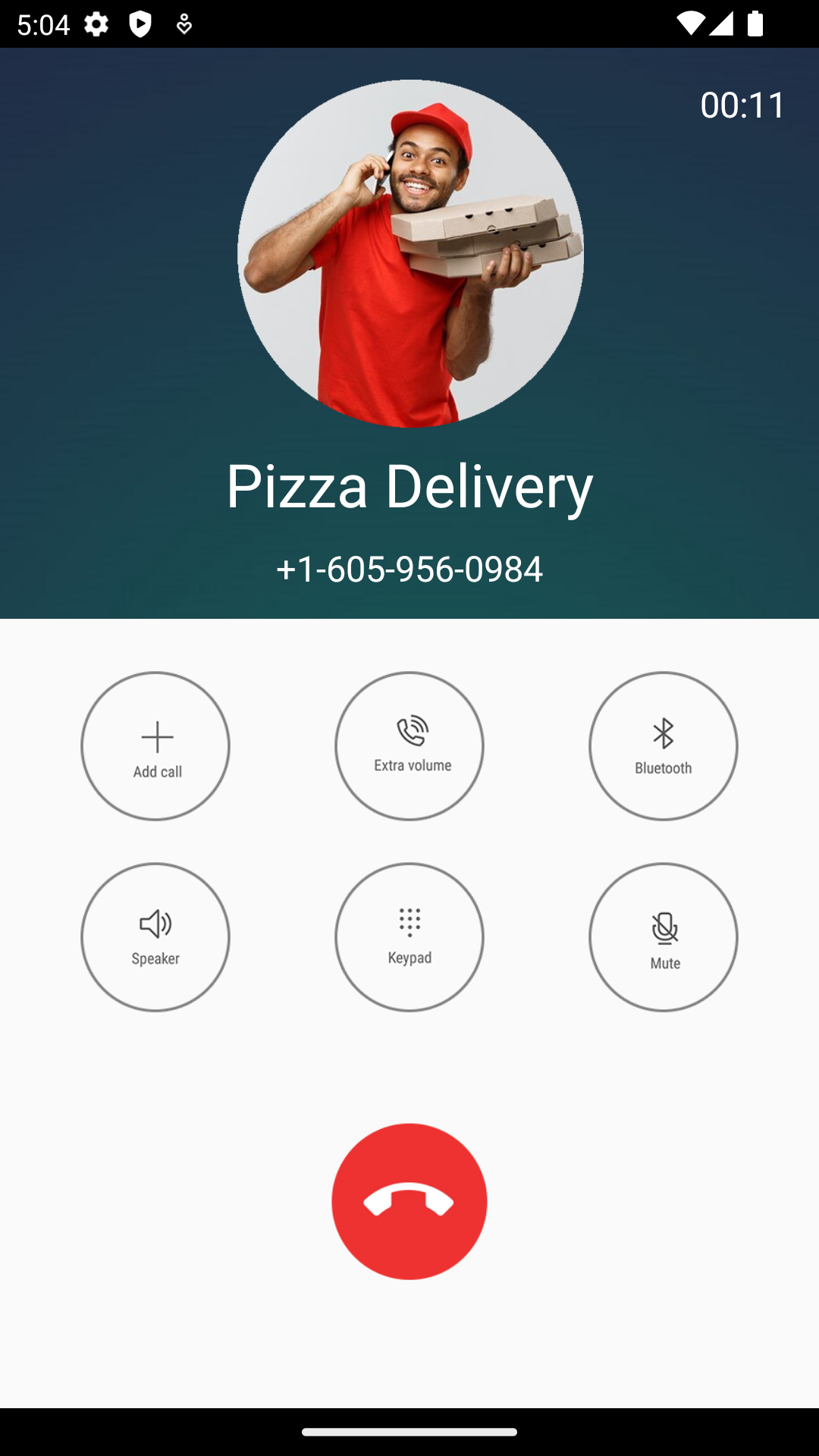
Task: Tap the settings gear in the status bar
Action: click(x=97, y=24)
